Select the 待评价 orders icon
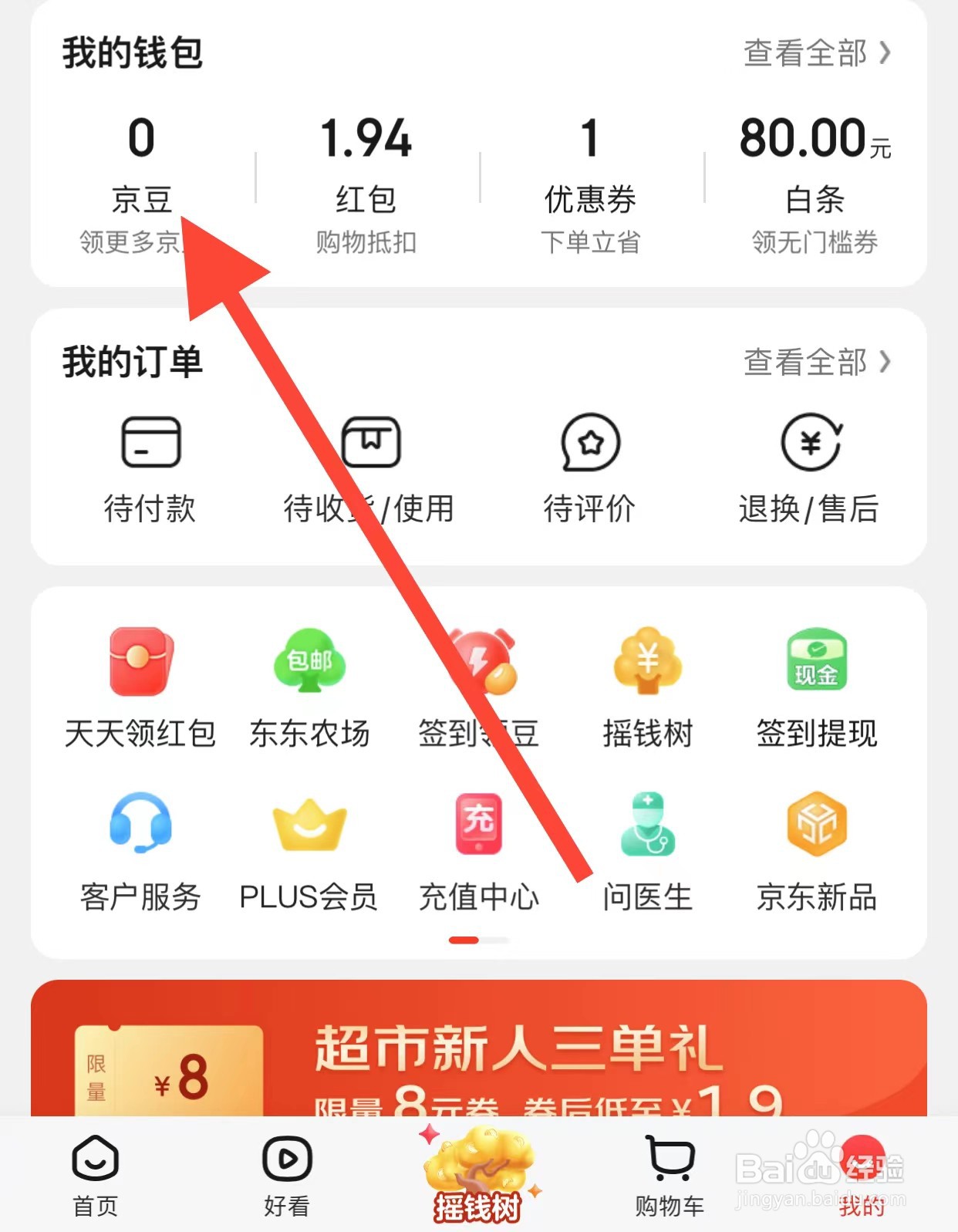 589,463
